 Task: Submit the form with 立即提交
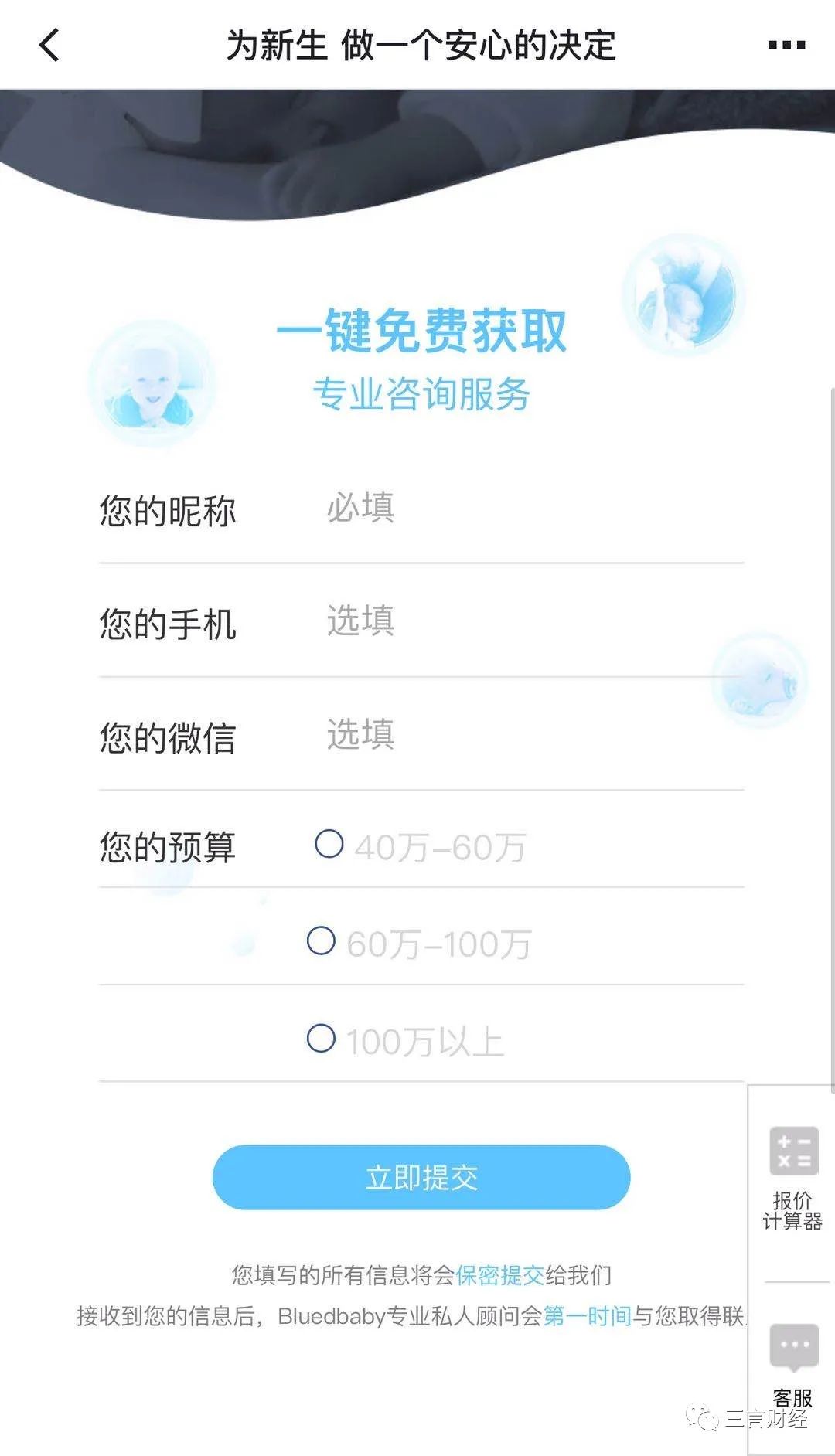[x=421, y=1177]
